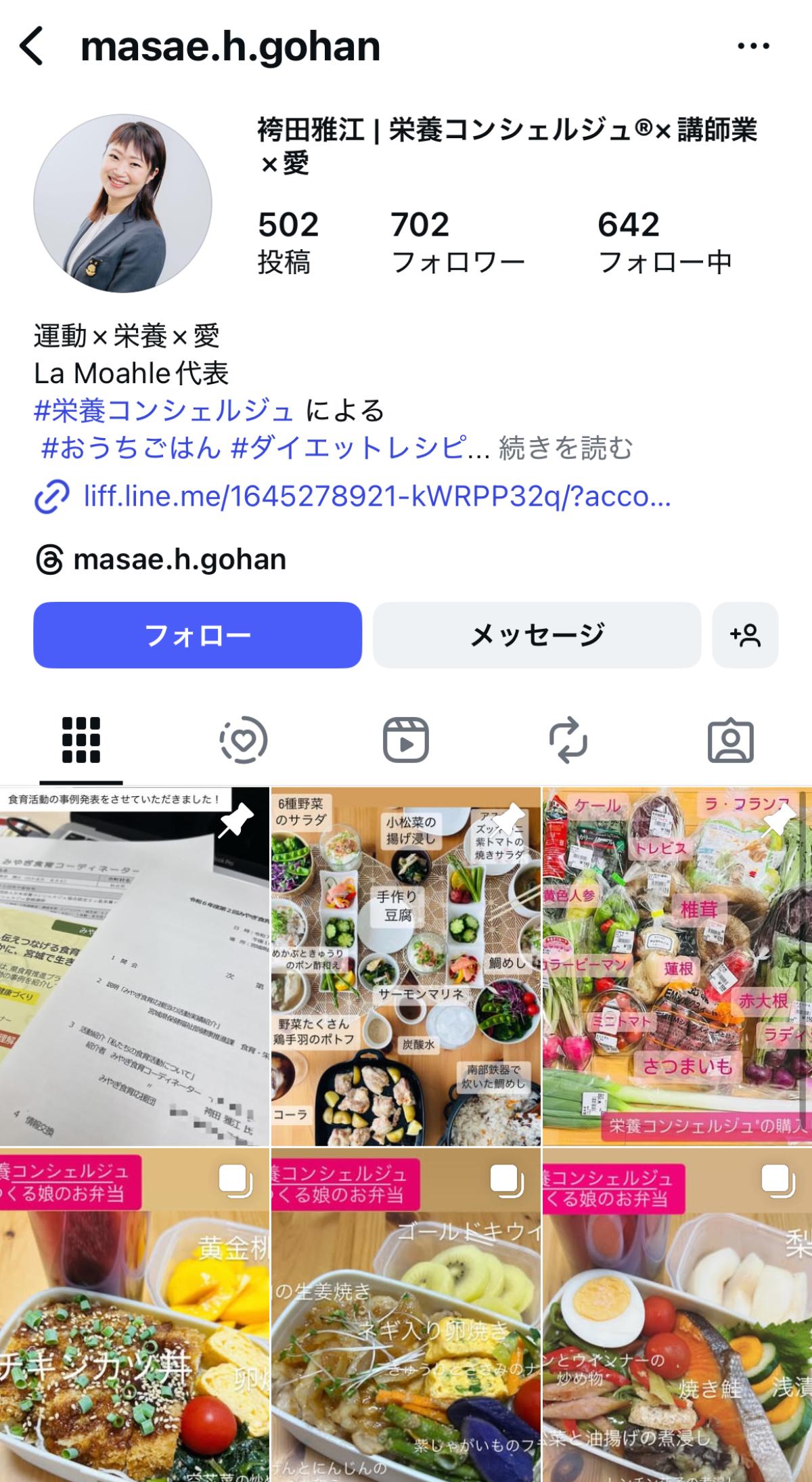
Task: Follow this account with フォロー
Action: [197, 635]
